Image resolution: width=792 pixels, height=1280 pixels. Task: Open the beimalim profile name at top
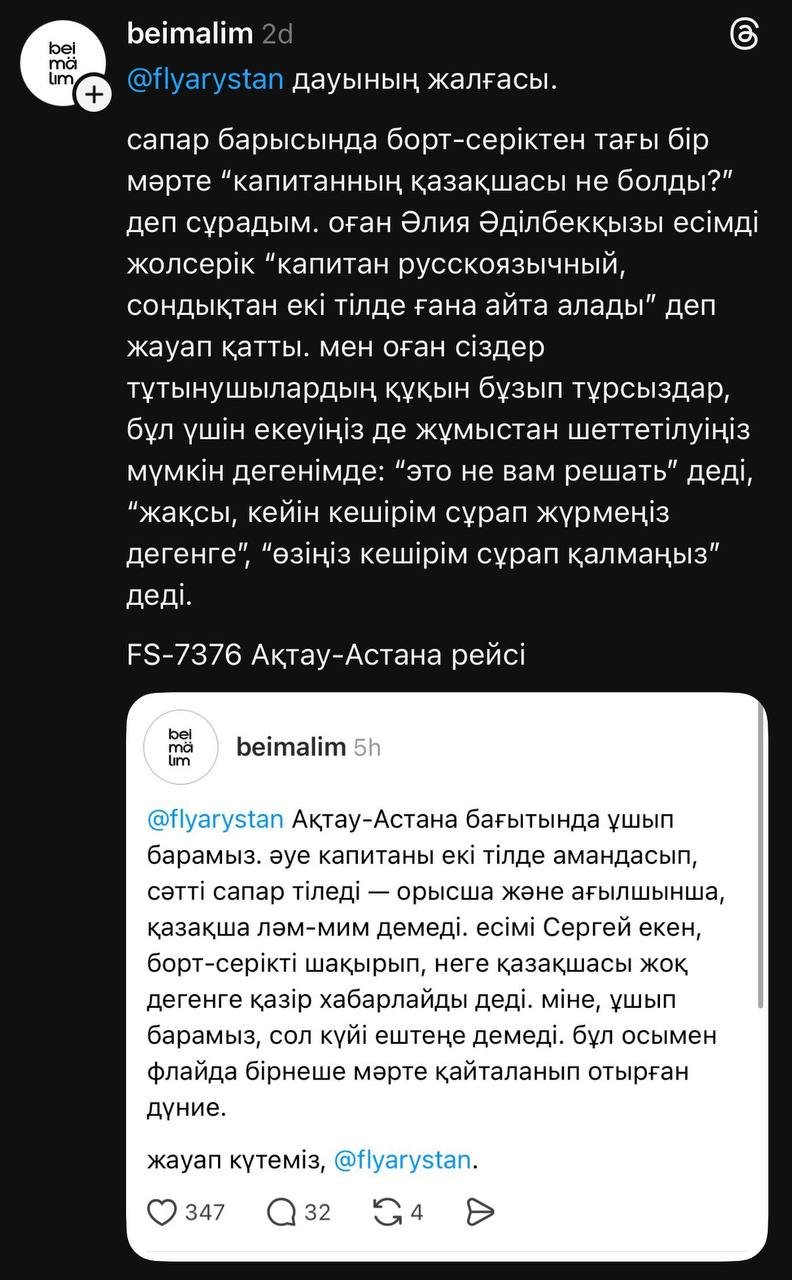pyautogui.click(x=190, y=34)
